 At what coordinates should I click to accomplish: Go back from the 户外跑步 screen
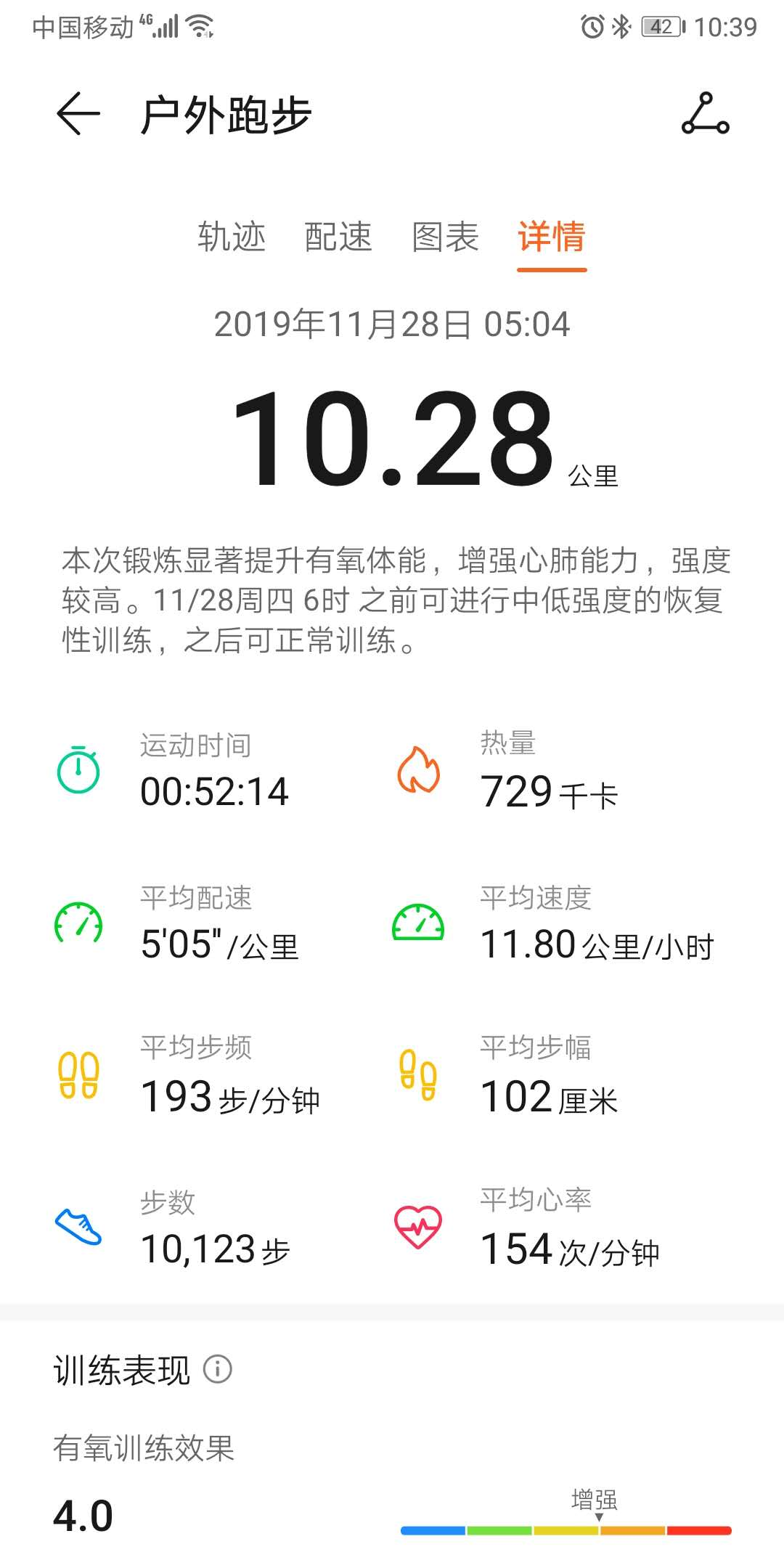pos(78,114)
